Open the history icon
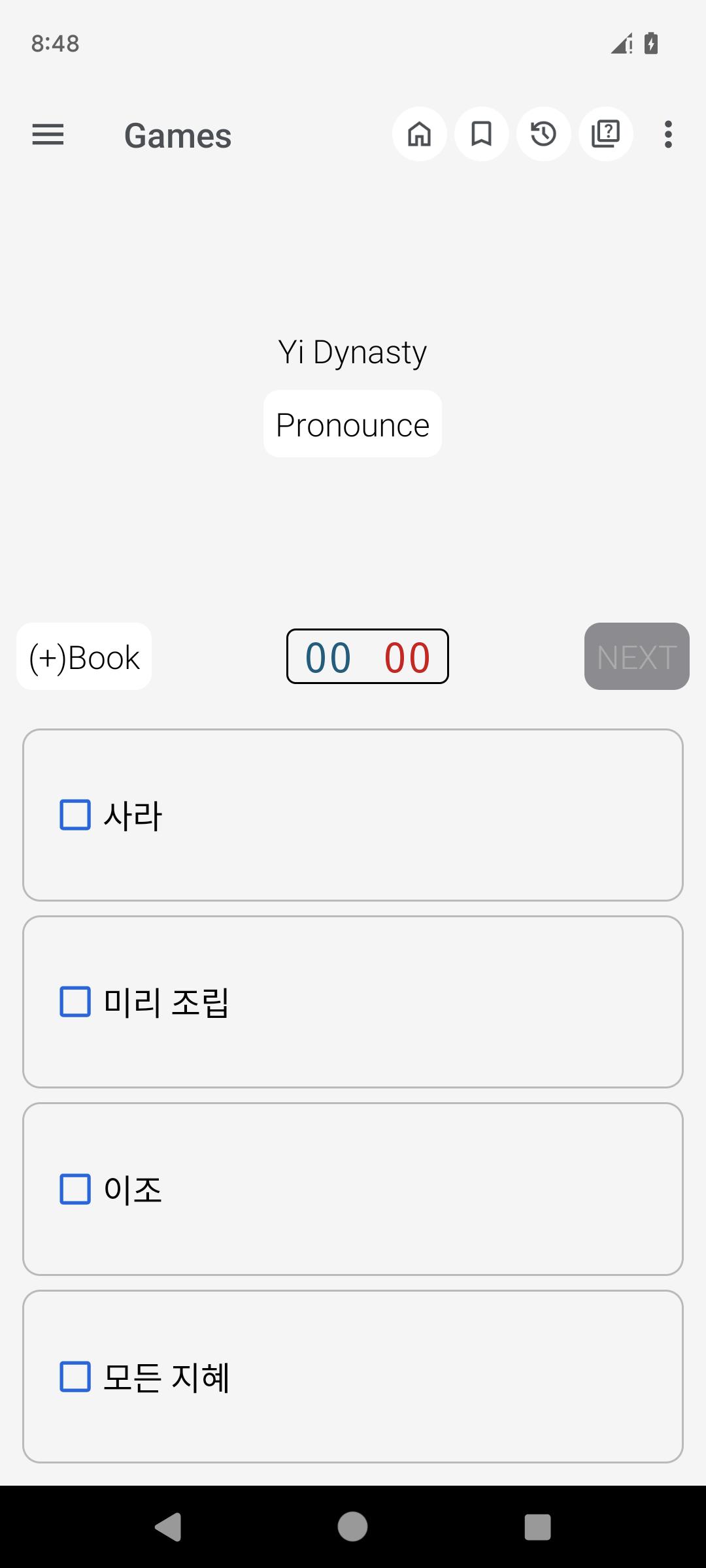 tap(544, 135)
